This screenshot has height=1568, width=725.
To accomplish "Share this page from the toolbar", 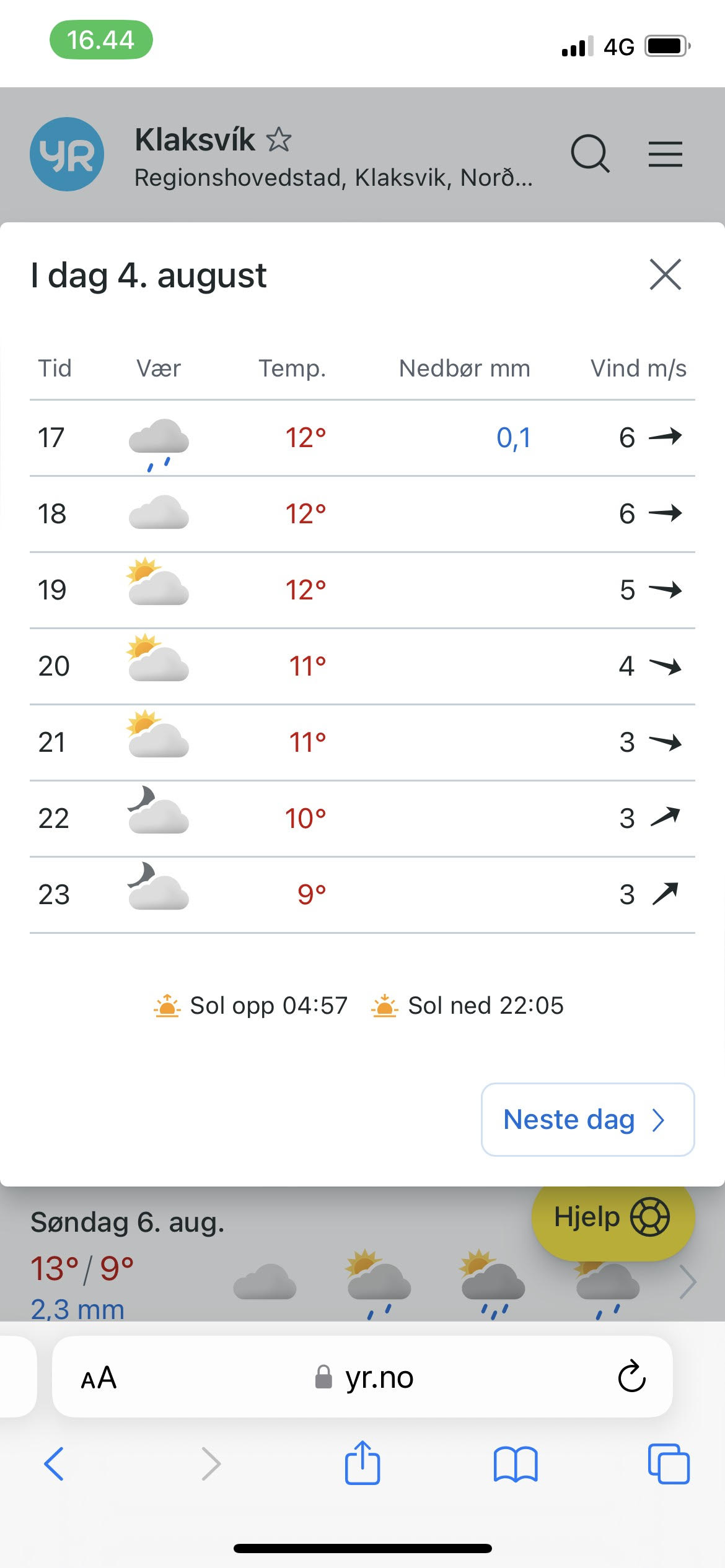I will pyautogui.click(x=362, y=1461).
